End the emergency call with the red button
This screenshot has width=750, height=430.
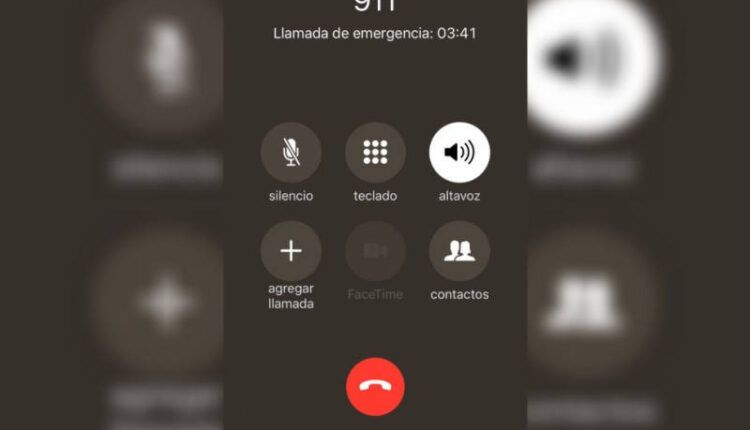pyautogui.click(x=375, y=384)
